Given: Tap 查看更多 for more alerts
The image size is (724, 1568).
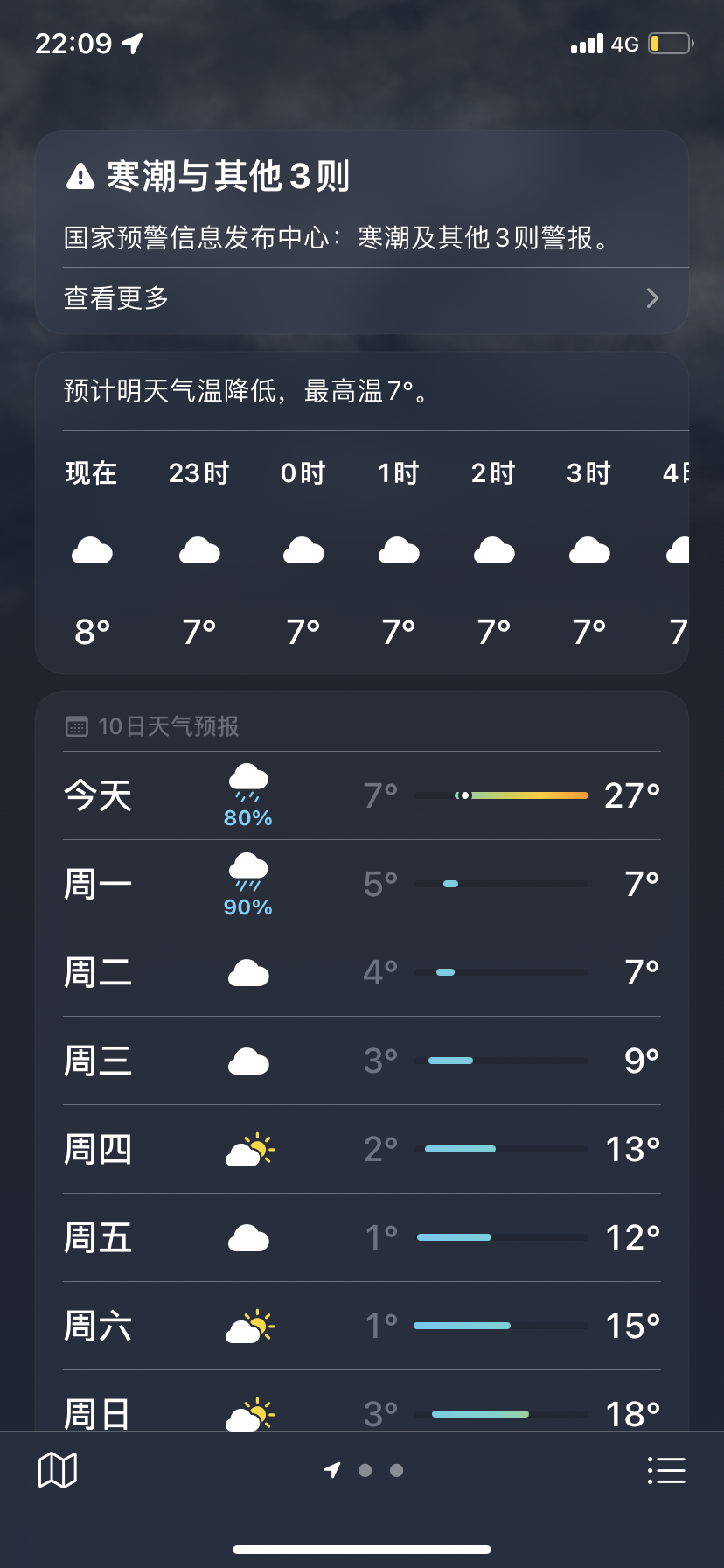Looking at the screenshot, I should pos(361,298).
